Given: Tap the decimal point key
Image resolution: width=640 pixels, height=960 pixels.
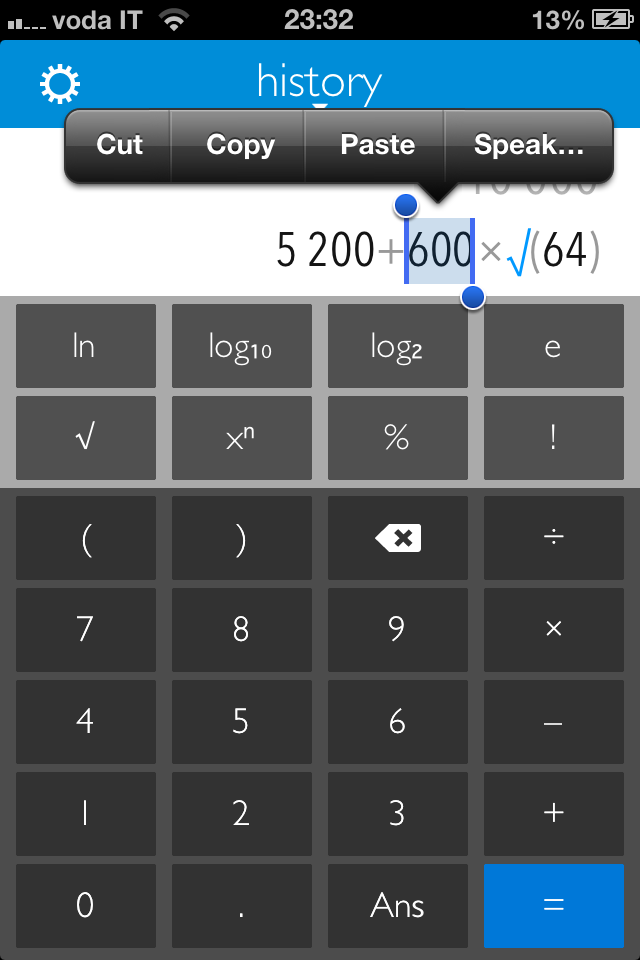Looking at the screenshot, I should click(x=240, y=906).
